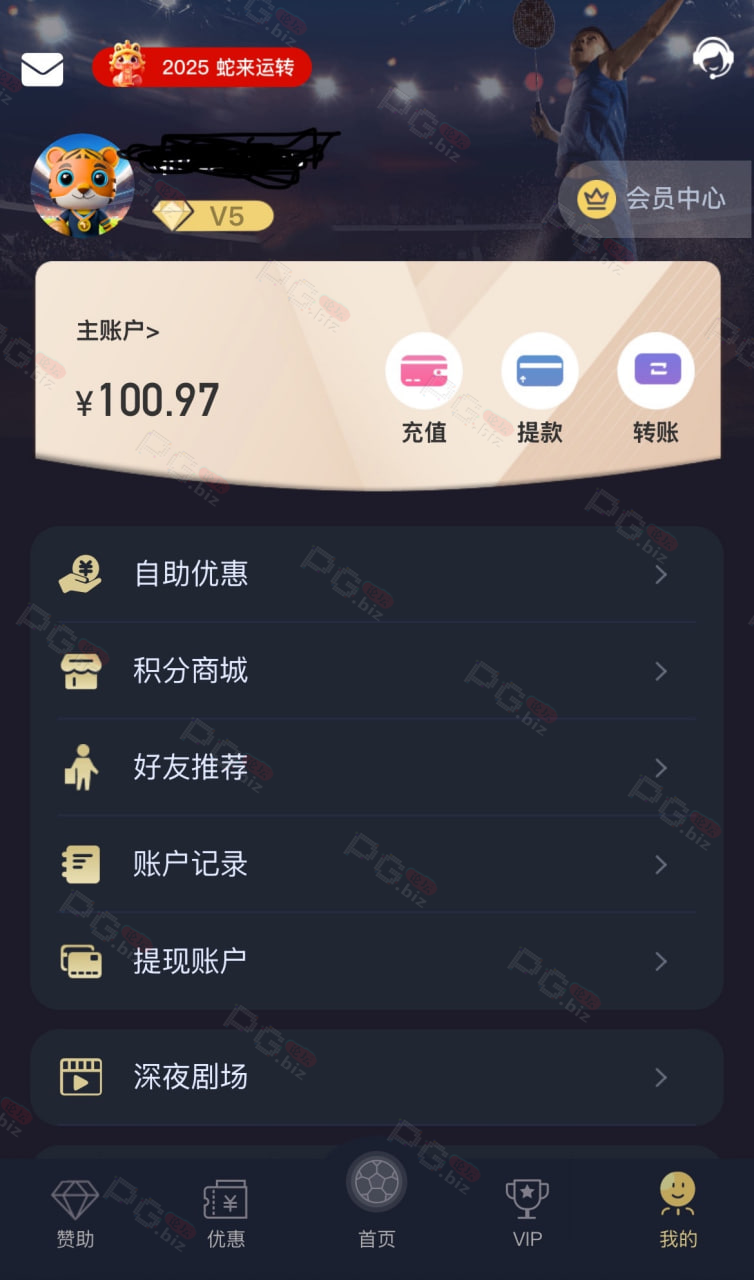Switch to the VIP tab

[x=527, y=1214]
